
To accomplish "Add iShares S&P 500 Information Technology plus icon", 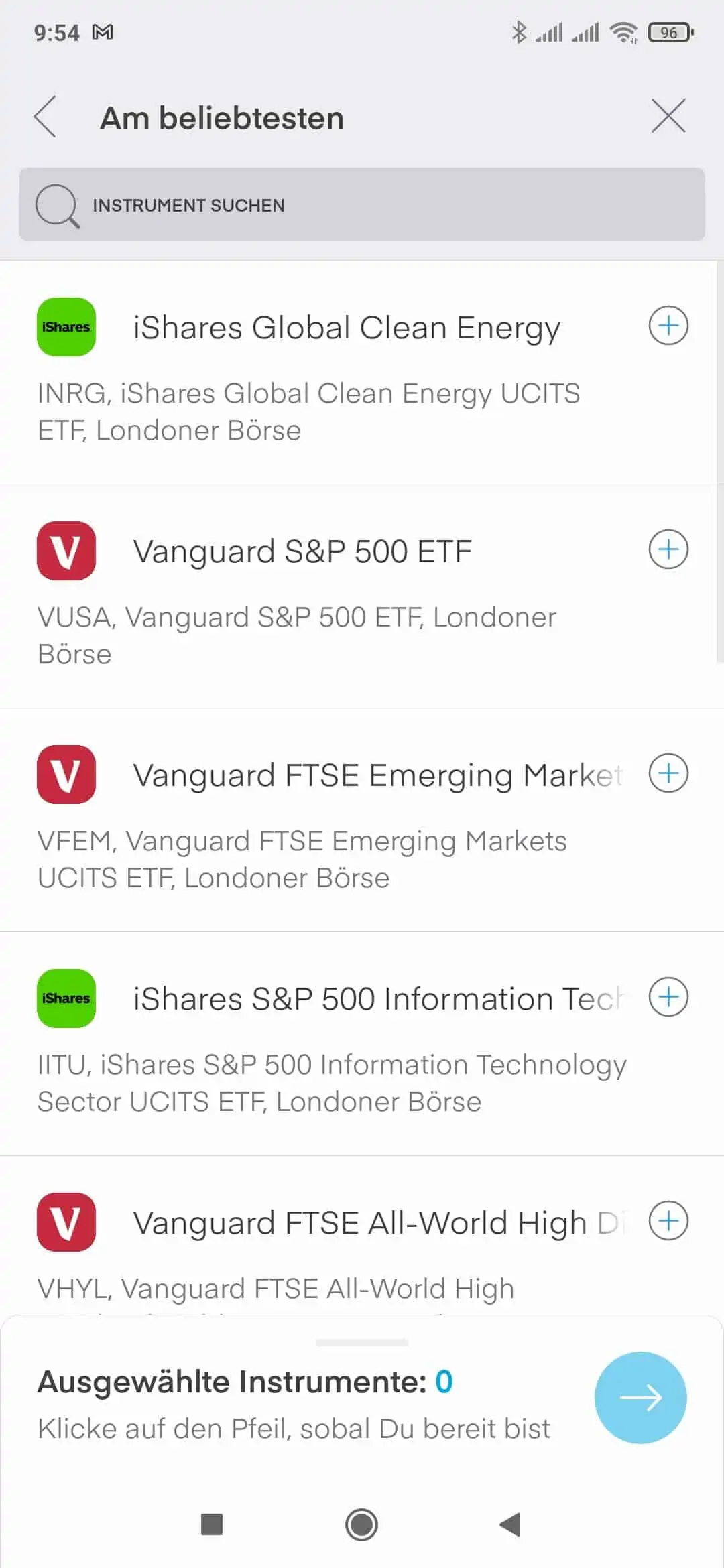I will (668, 997).
